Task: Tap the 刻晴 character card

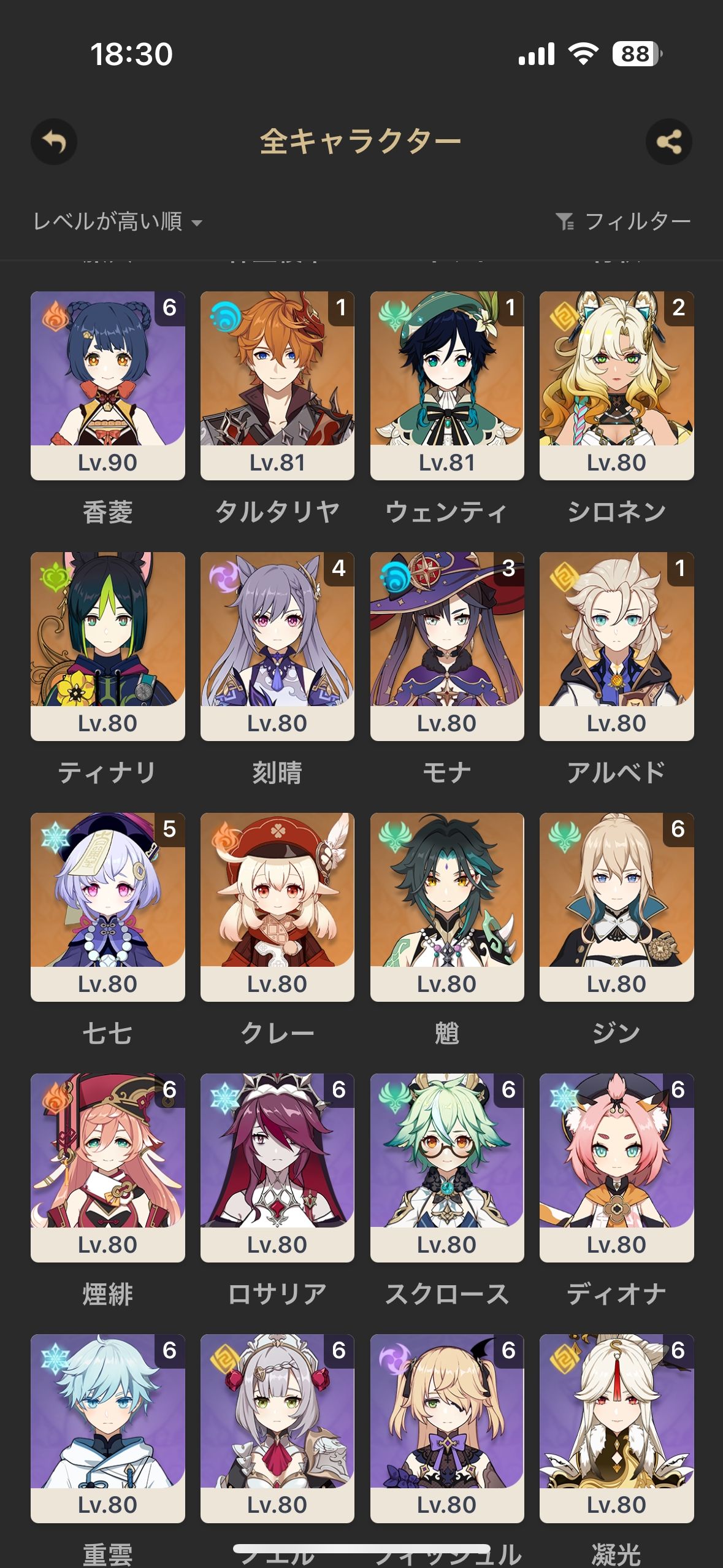Action: pos(277,646)
